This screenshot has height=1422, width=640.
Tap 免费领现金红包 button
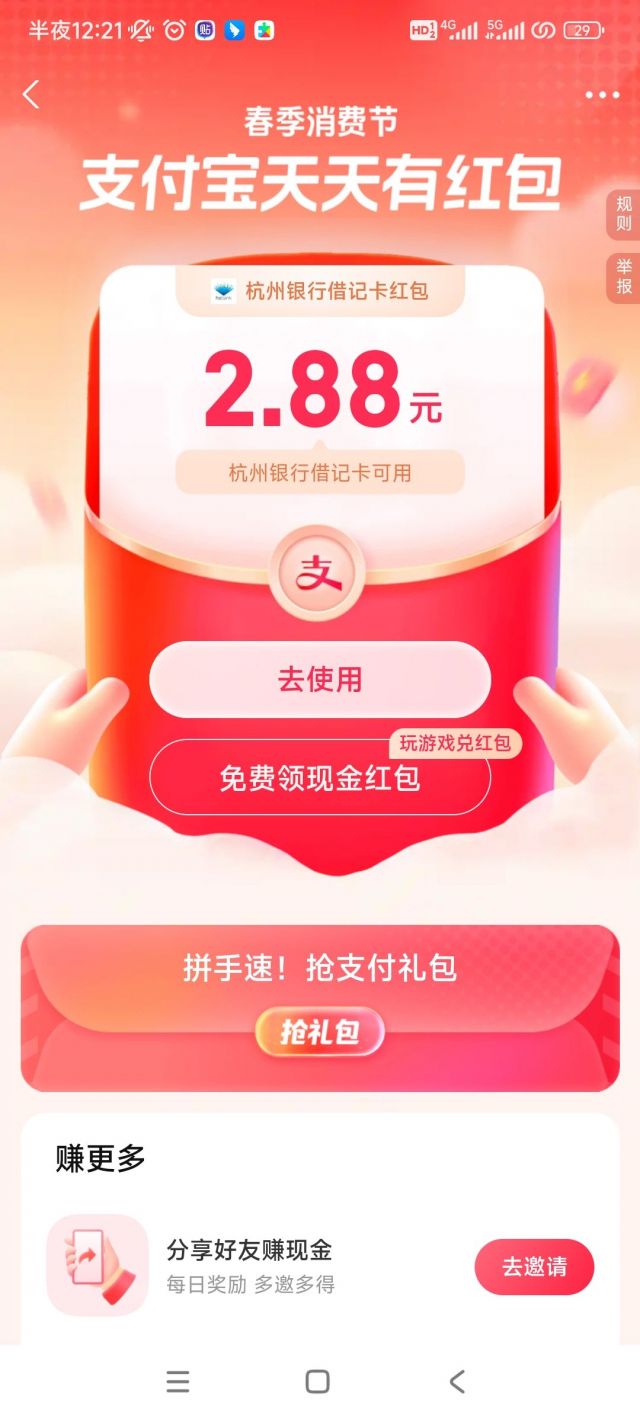pos(320,778)
